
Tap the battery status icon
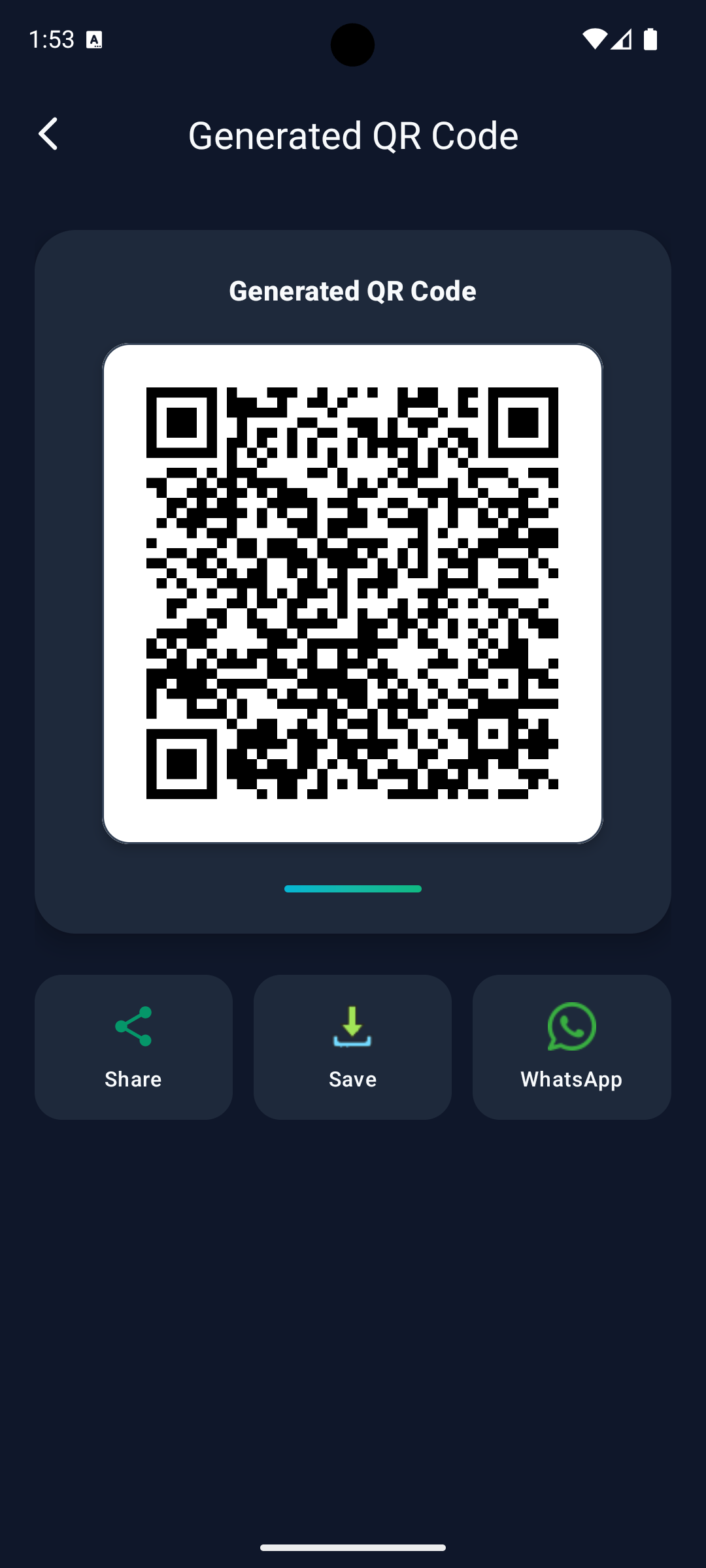tap(651, 41)
